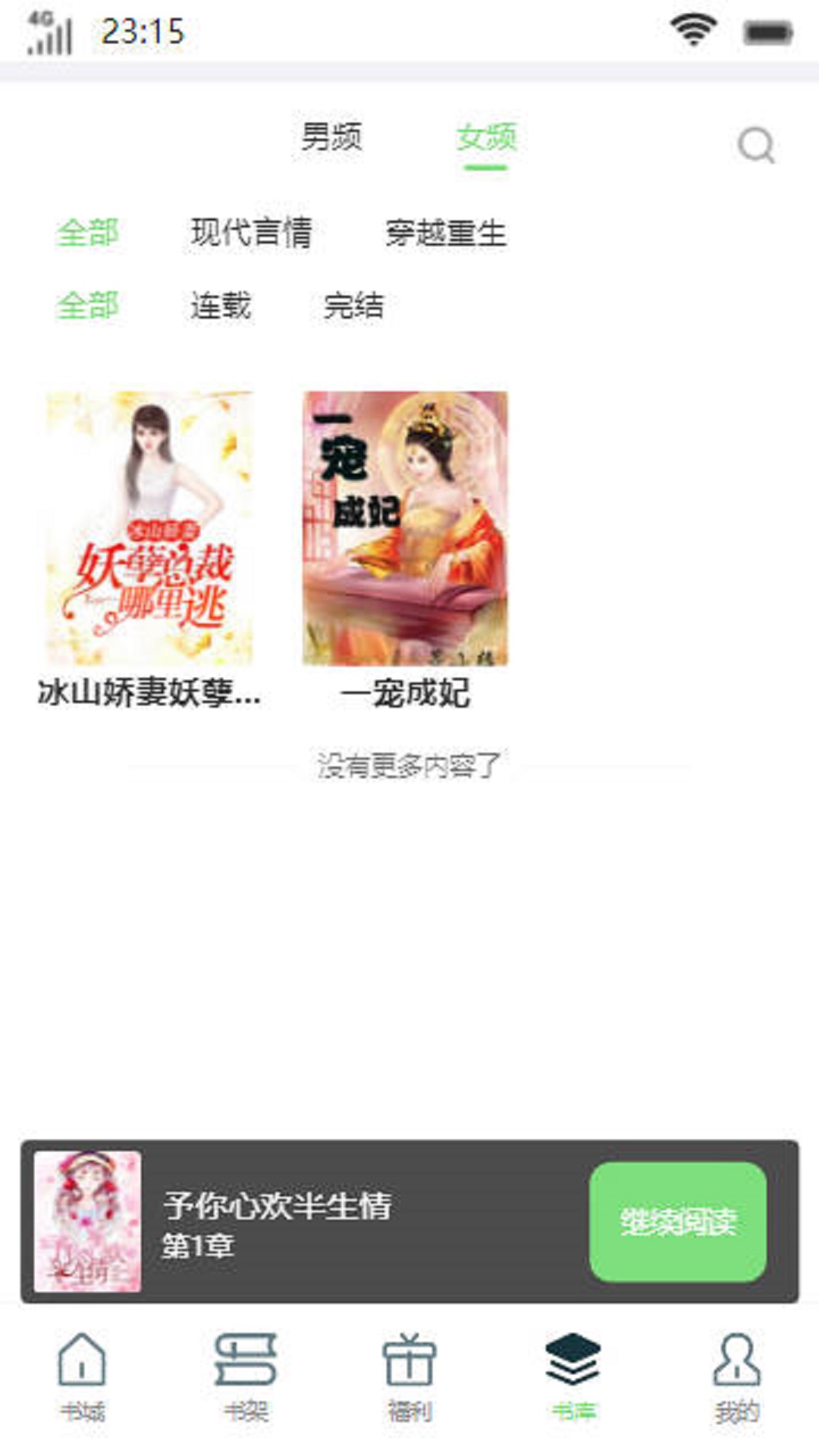Open 予你心欢半生情 cover in reading bar

click(x=87, y=1221)
